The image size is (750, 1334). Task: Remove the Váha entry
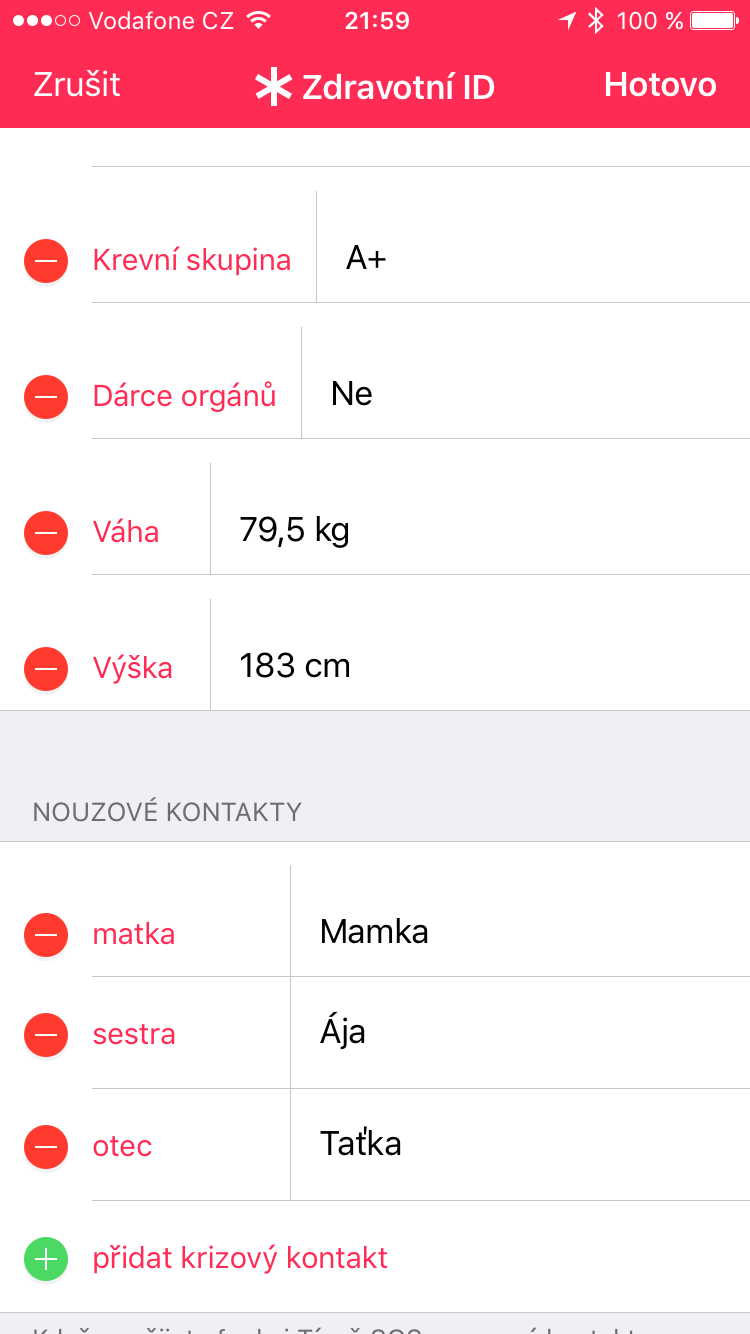tap(46, 532)
